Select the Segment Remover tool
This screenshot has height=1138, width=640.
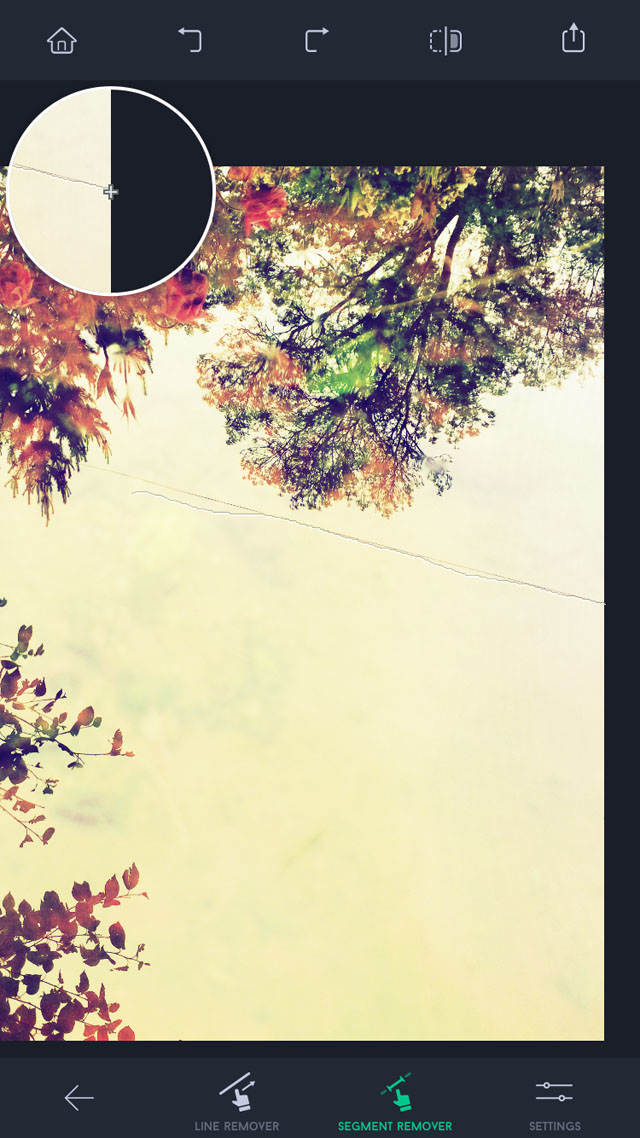click(x=395, y=1101)
